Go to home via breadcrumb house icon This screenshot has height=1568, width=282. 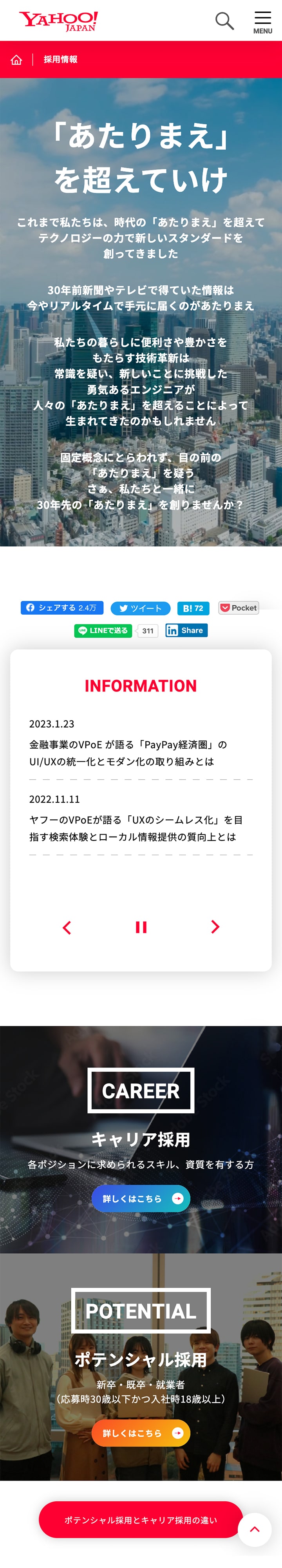click(16, 60)
